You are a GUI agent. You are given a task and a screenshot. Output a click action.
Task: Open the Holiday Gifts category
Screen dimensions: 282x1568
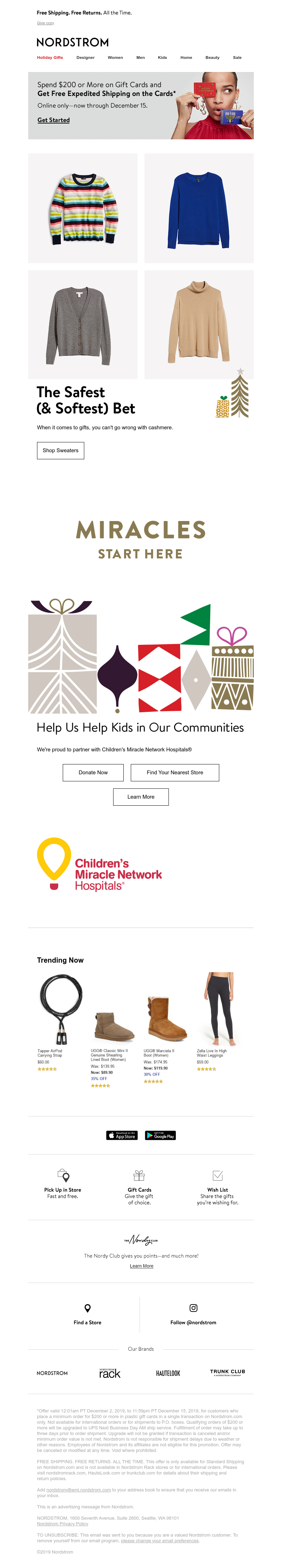pos(50,57)
